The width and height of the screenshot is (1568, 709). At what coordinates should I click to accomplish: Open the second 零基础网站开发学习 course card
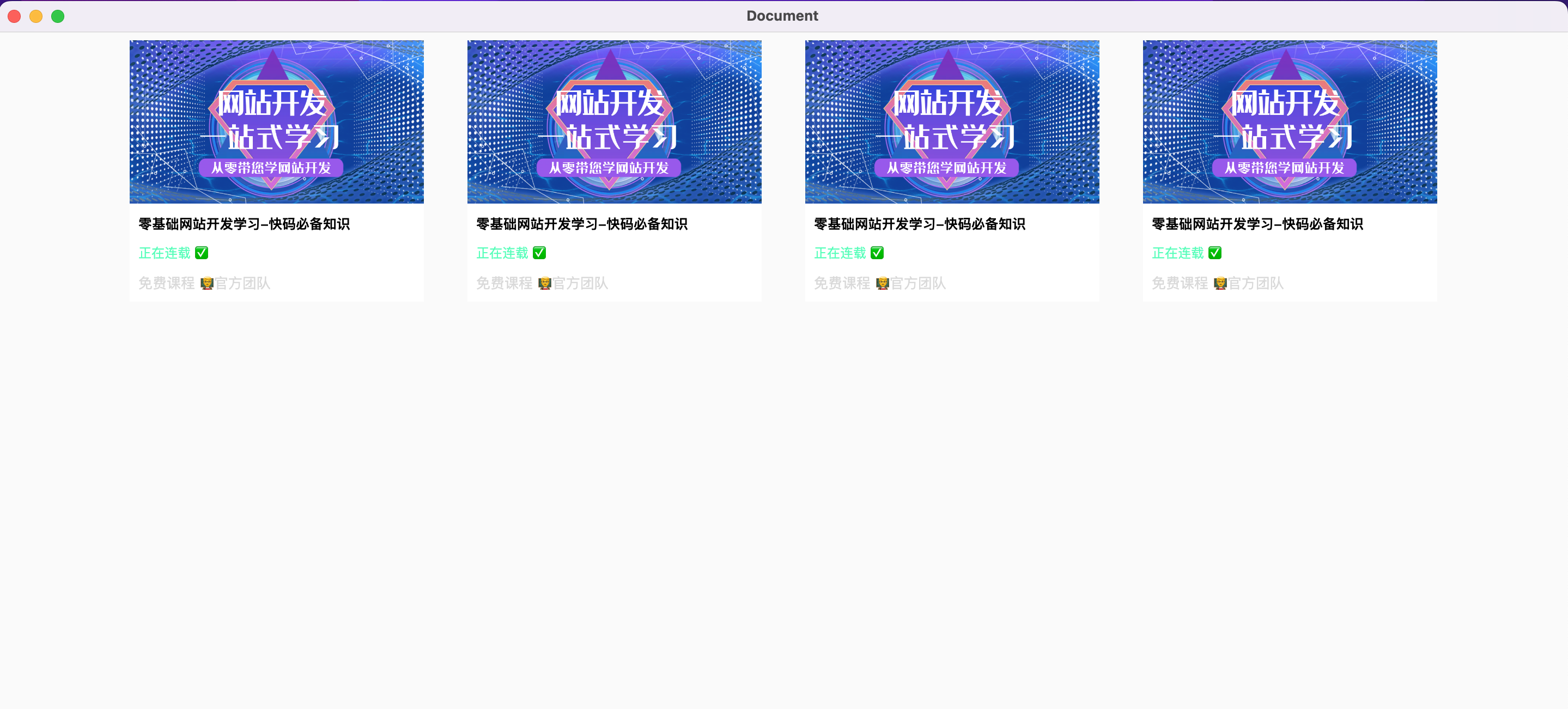click(614, 123)
